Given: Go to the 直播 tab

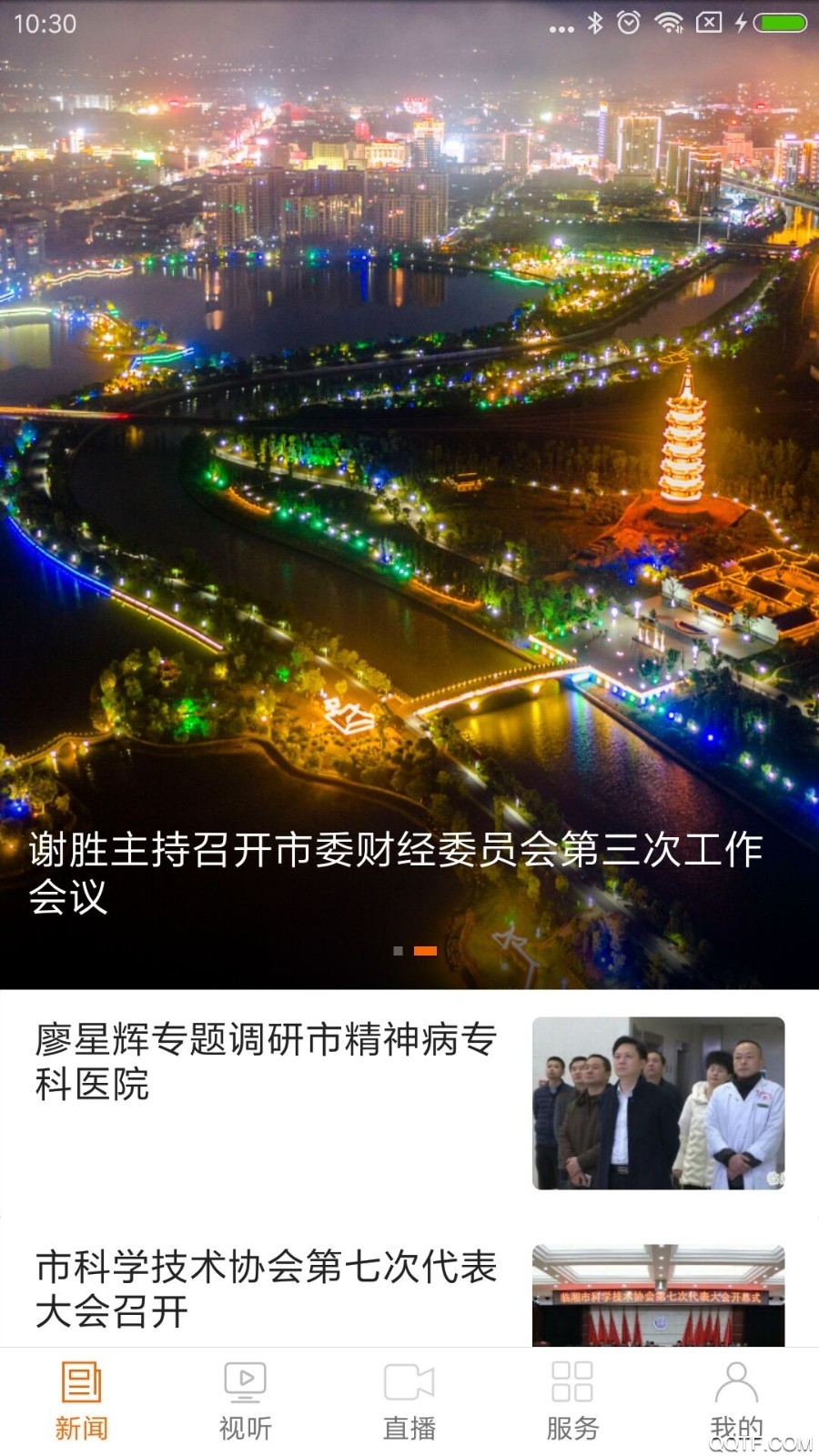Looking at the screenshot, I should click(x=409, y=1401).
